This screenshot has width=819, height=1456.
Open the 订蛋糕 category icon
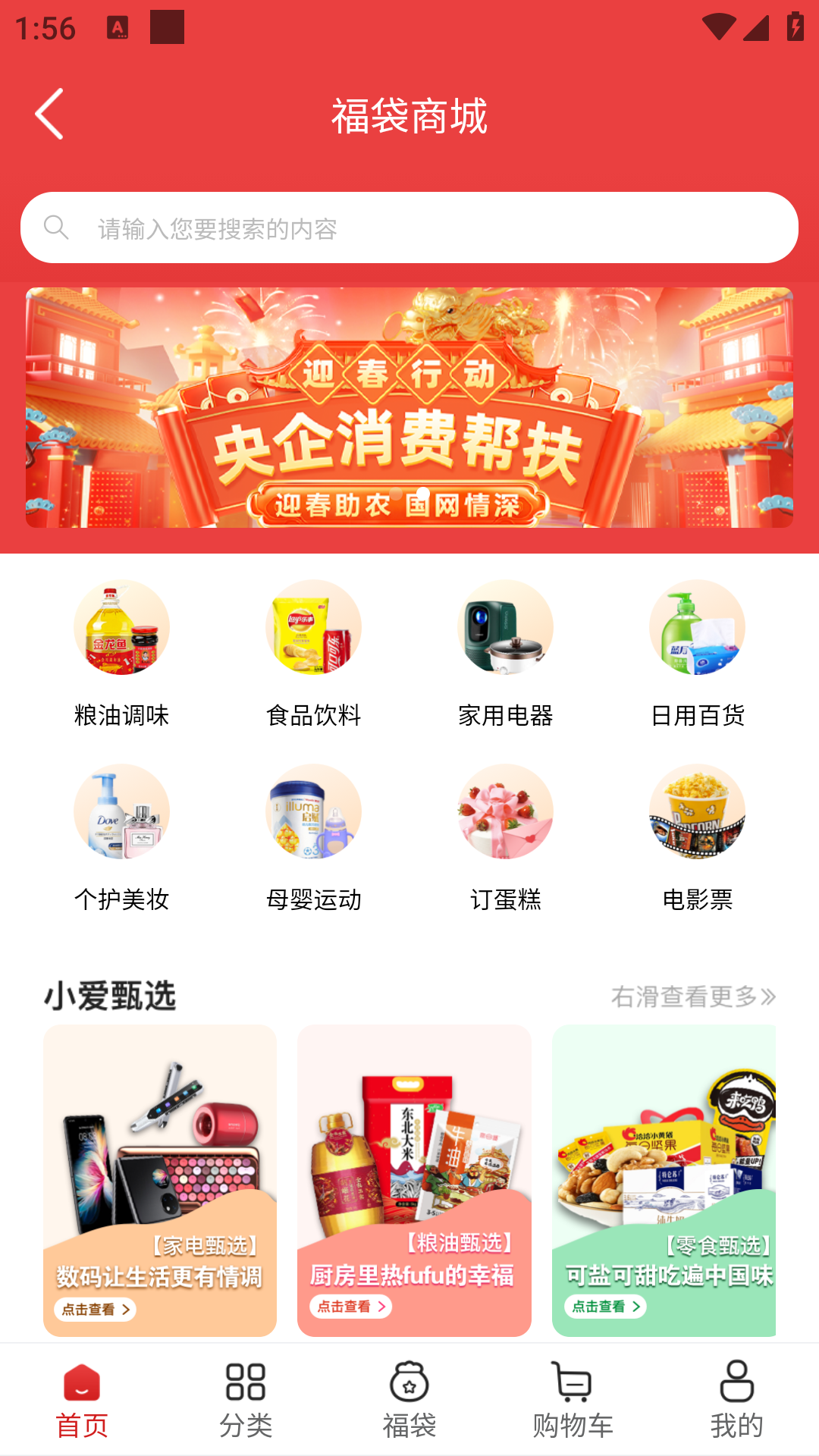pyautogui.click(x=505, y=812)
